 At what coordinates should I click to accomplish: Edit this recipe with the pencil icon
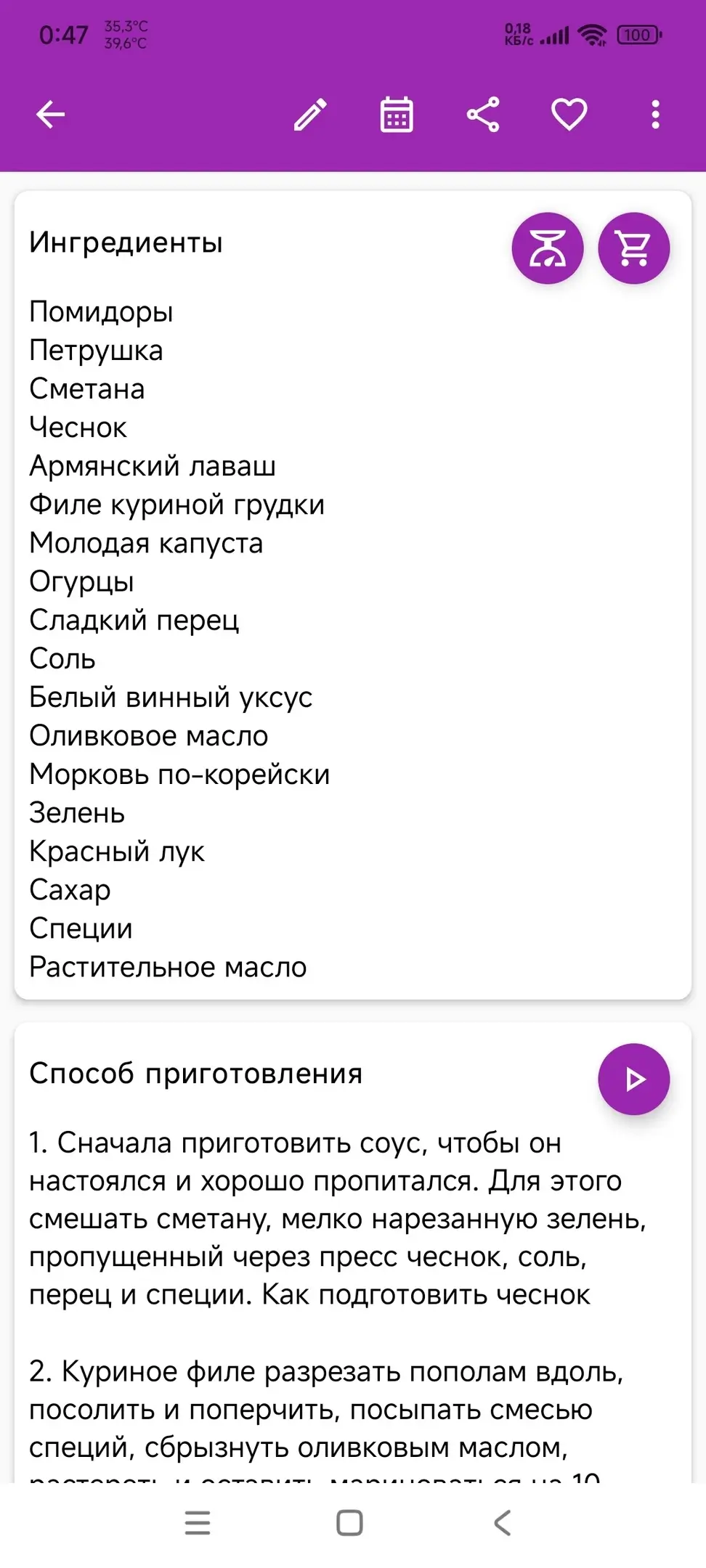click(311, 115)
